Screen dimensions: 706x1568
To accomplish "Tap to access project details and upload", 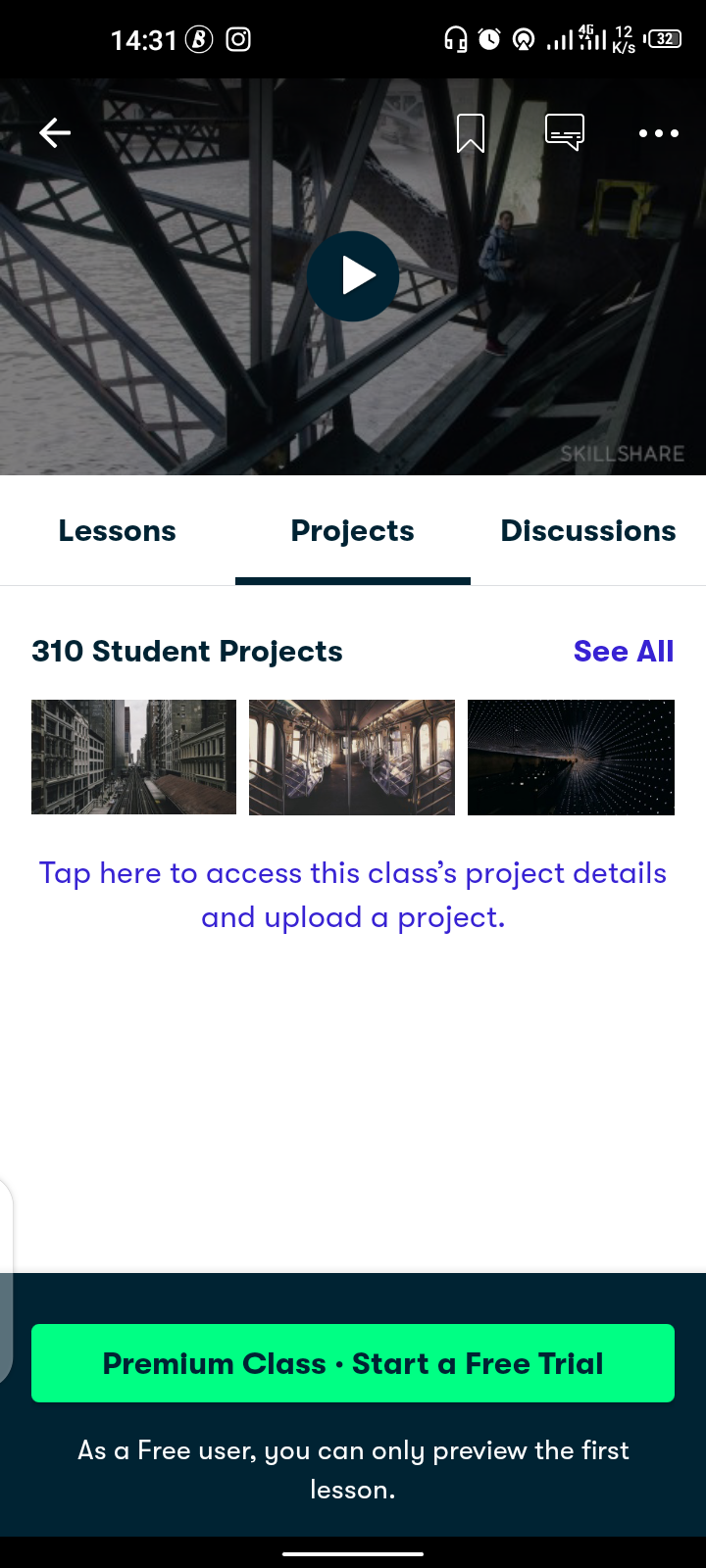I will 353,894.
